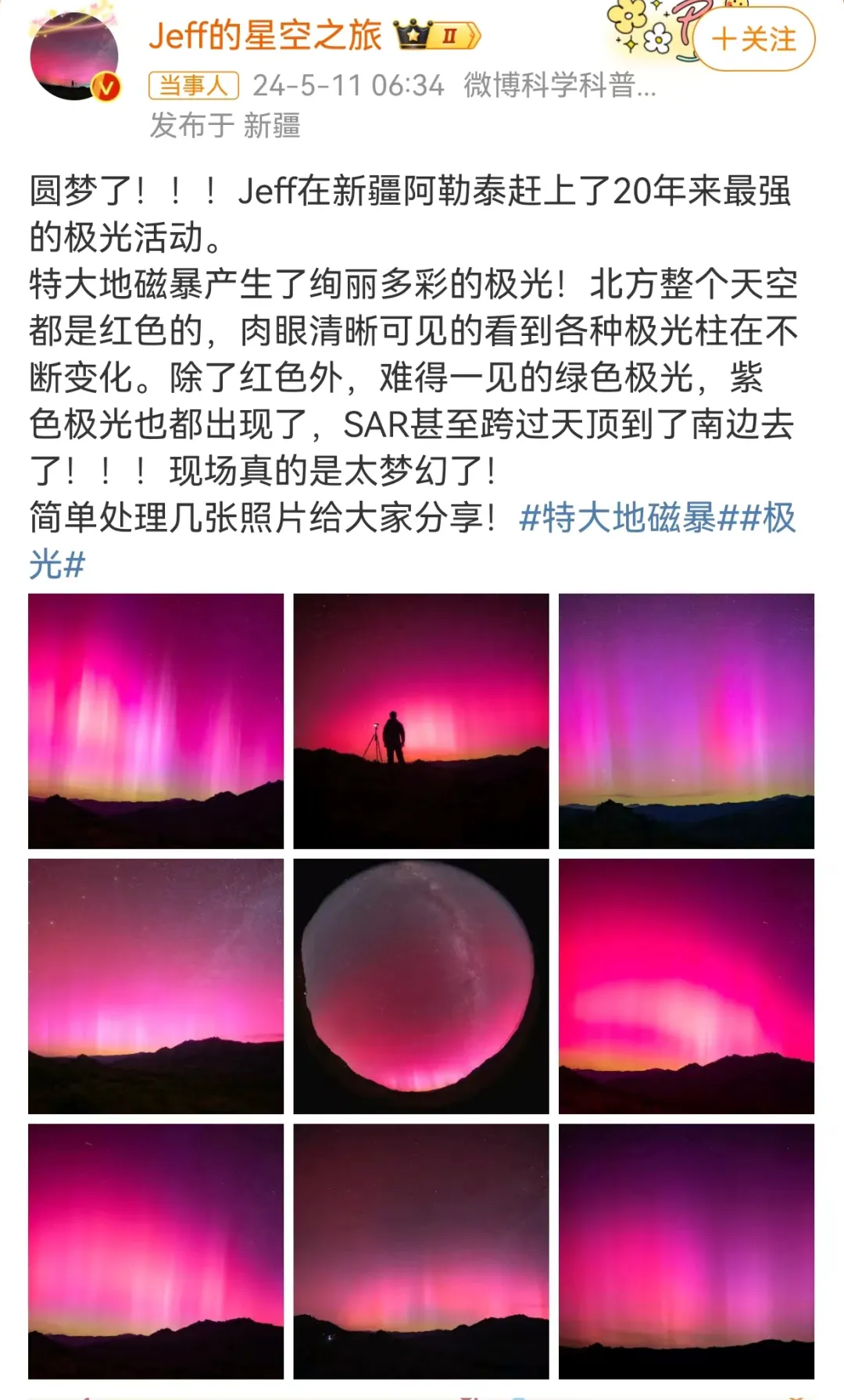This screenshot has width=844, height=1400.
Task: Open the bottom-row first aurora photo
Action: [x=156, y=1251]
